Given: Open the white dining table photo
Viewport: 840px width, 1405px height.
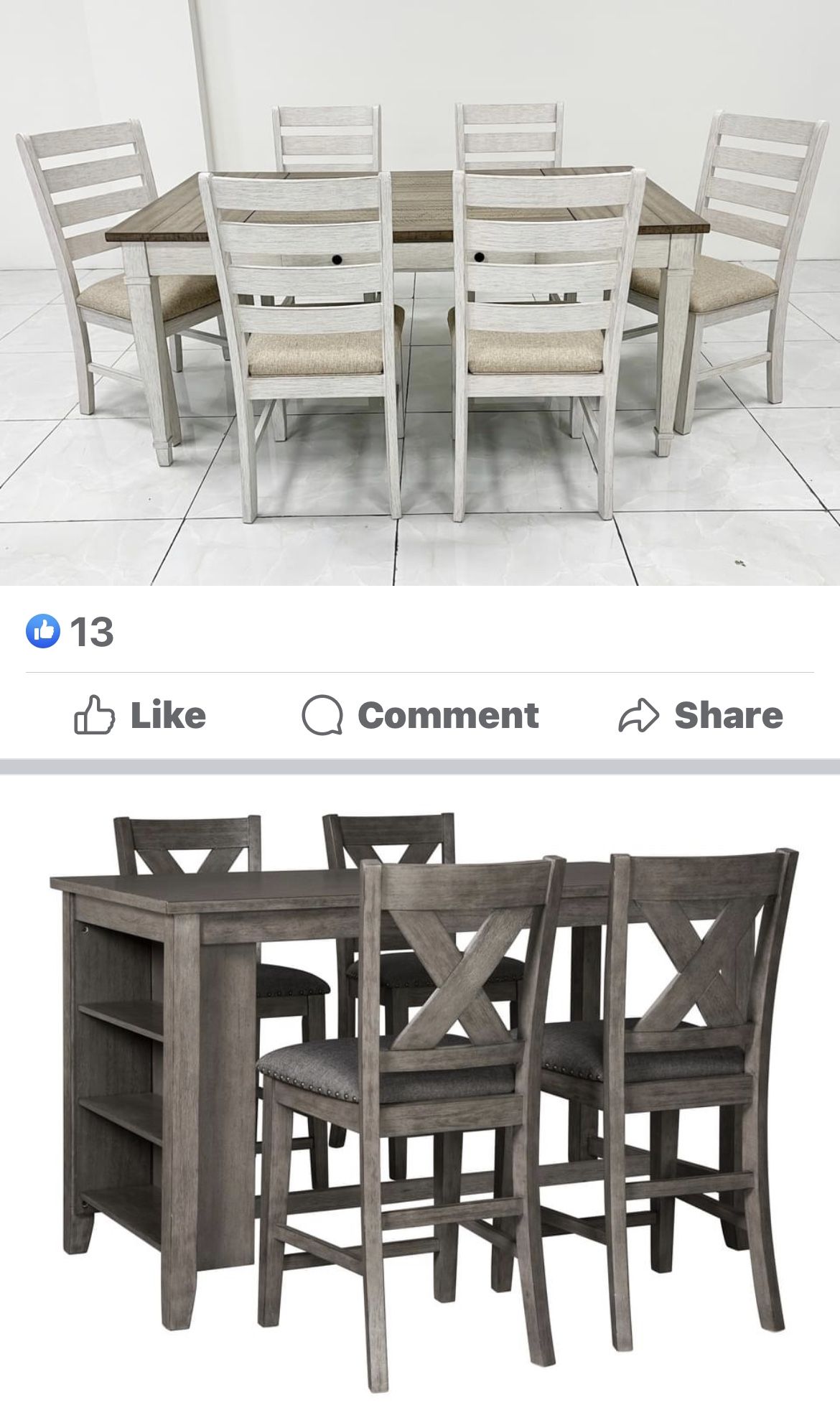Looking at the screenshot, I should click(x=420, y=294).
